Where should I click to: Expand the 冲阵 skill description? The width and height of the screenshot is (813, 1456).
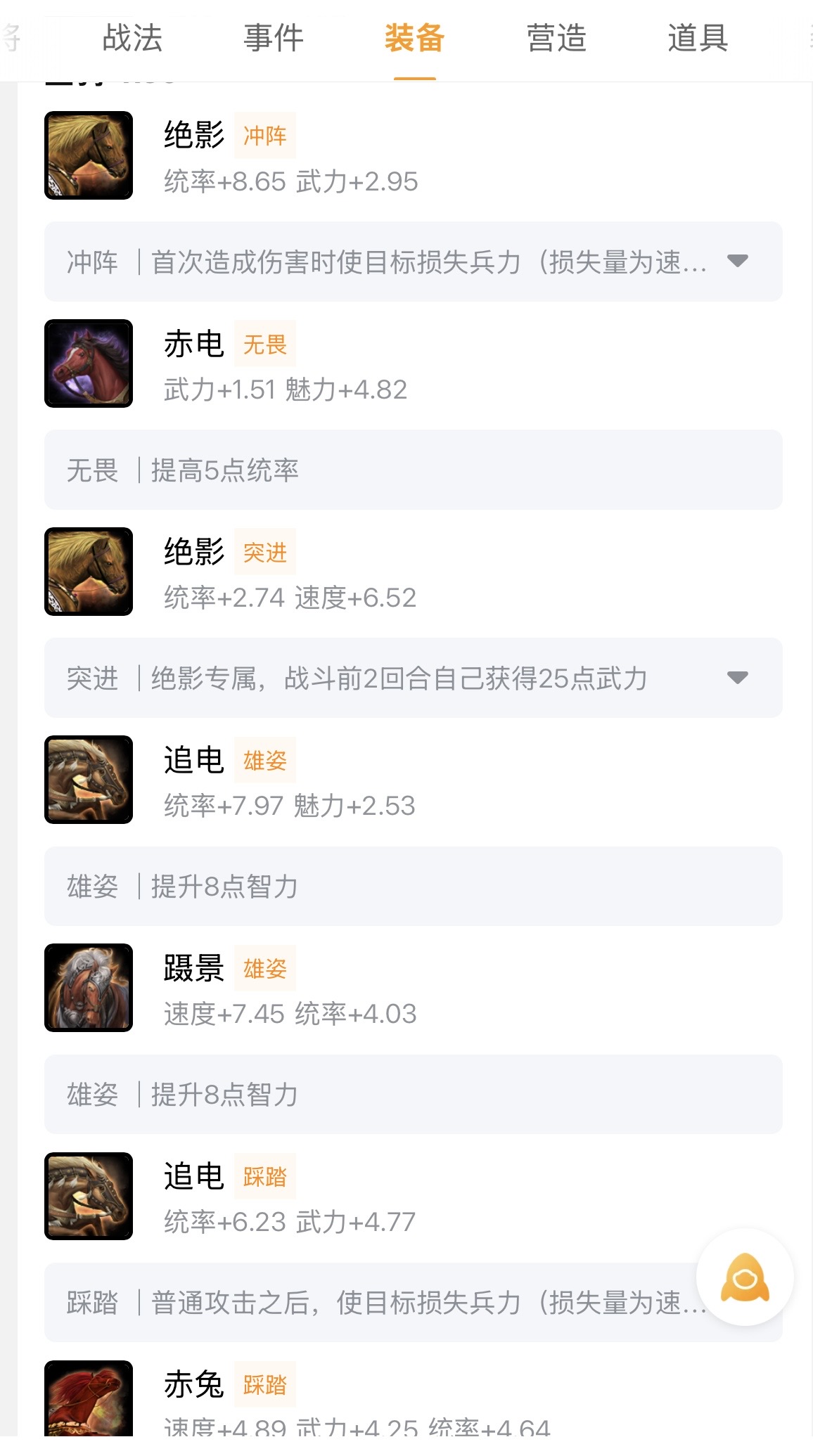pos(737,262)
